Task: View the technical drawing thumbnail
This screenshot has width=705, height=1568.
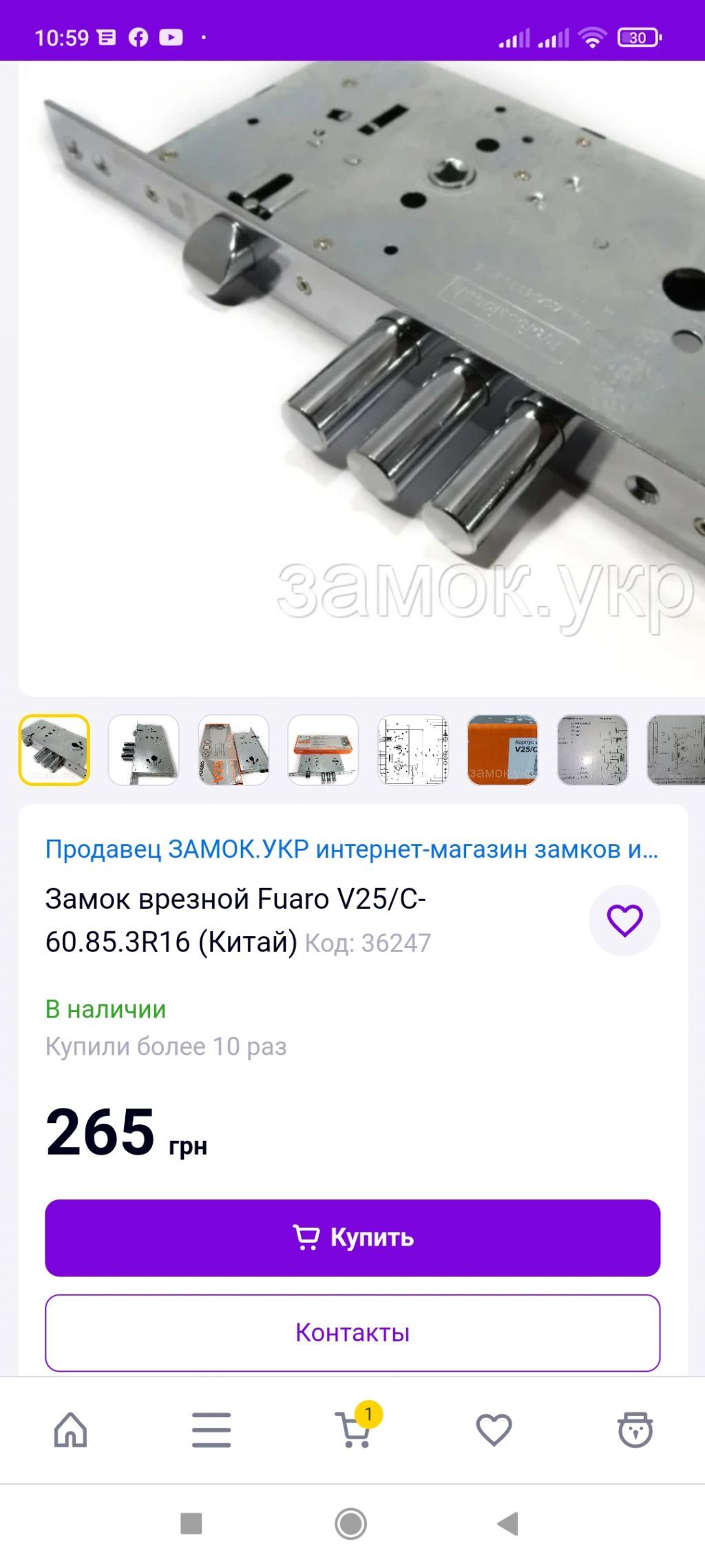Action: click(x=413, y=750)
